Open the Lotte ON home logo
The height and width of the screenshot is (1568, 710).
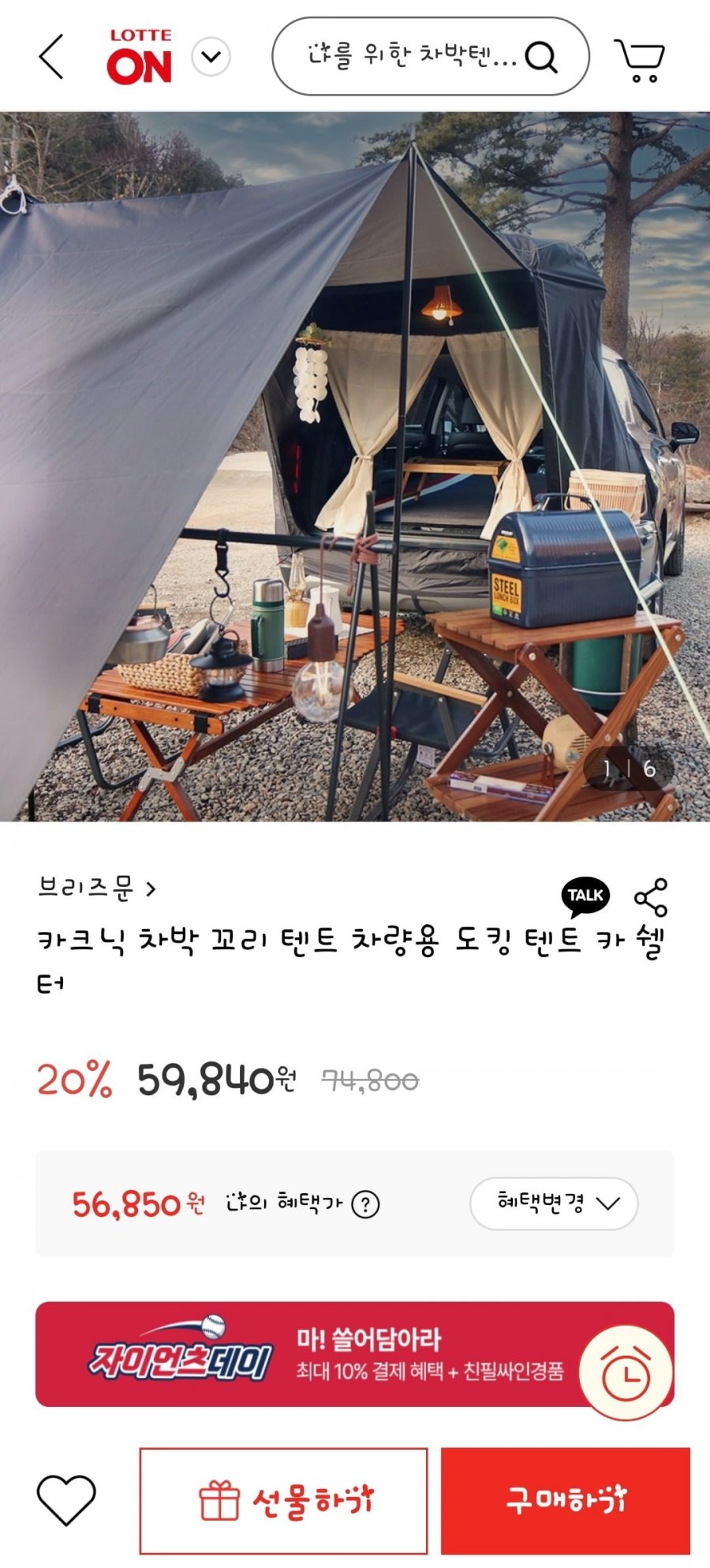click(x=140, y=57)
